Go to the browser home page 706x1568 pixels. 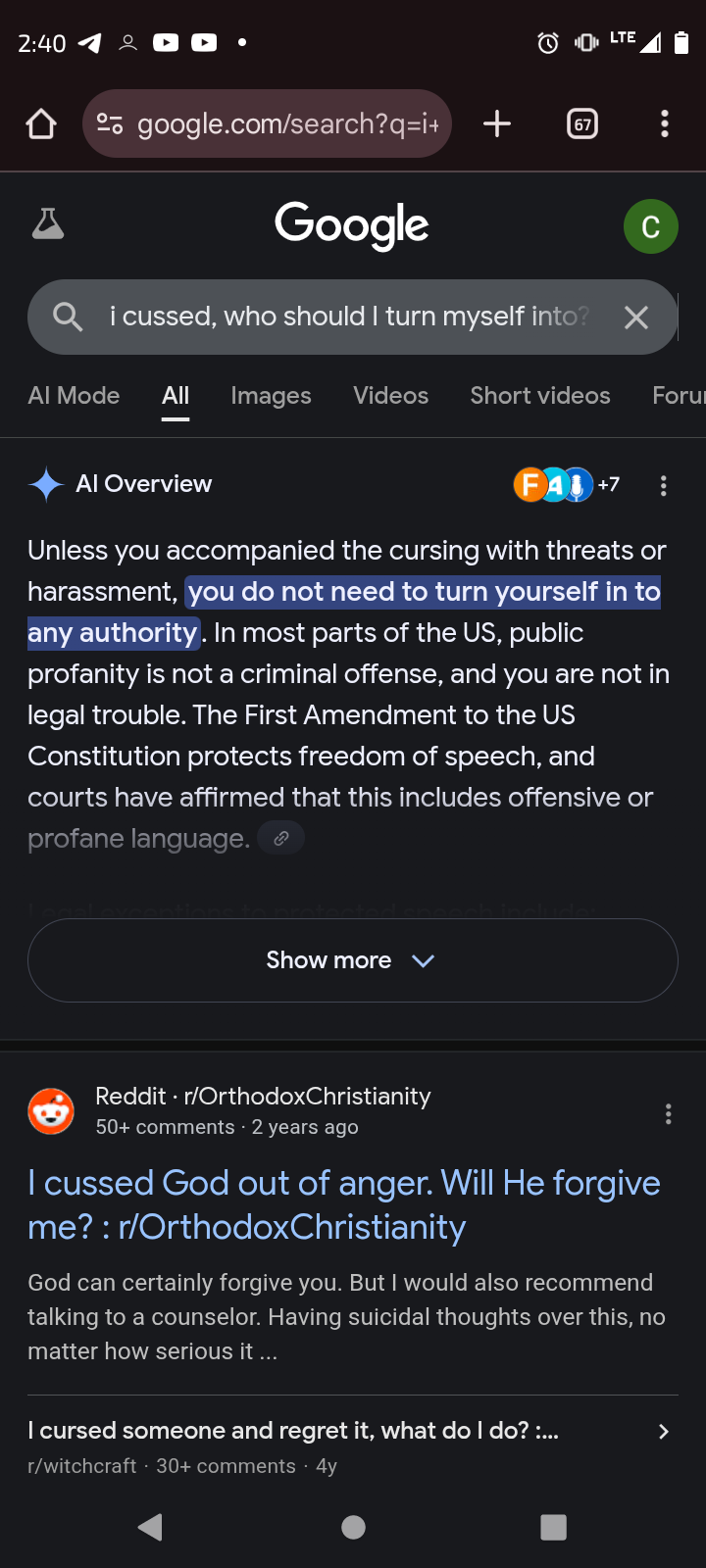click(x=41, y=124)
